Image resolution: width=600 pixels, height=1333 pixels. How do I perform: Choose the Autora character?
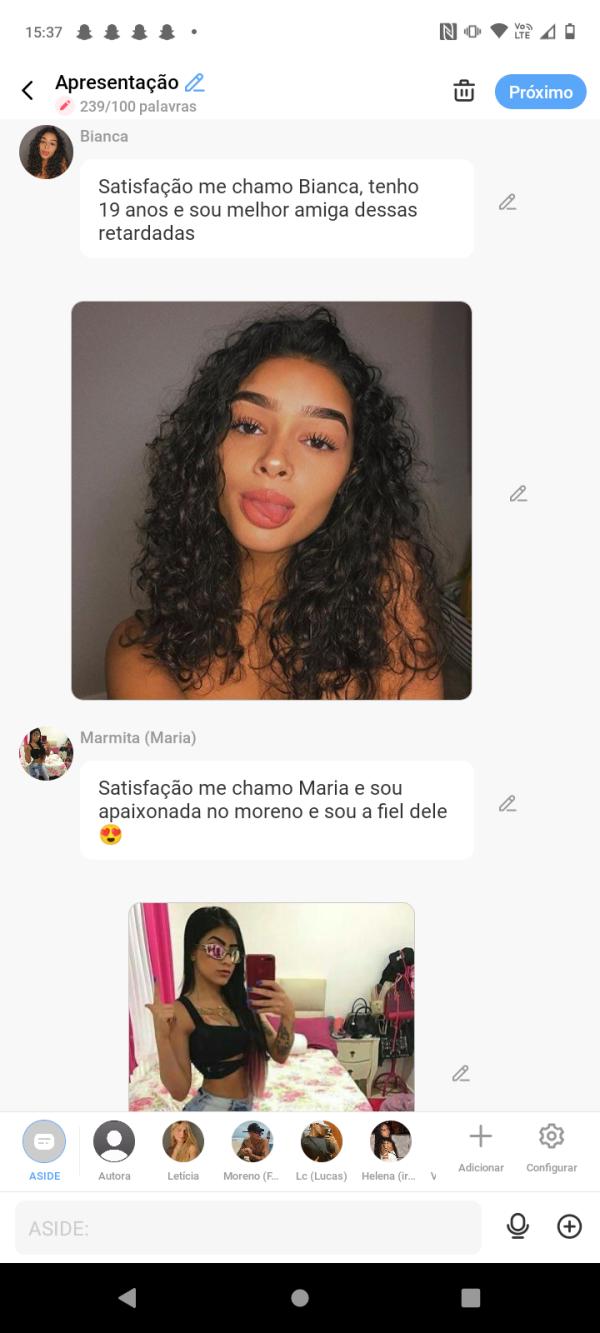coord(114,1149)
